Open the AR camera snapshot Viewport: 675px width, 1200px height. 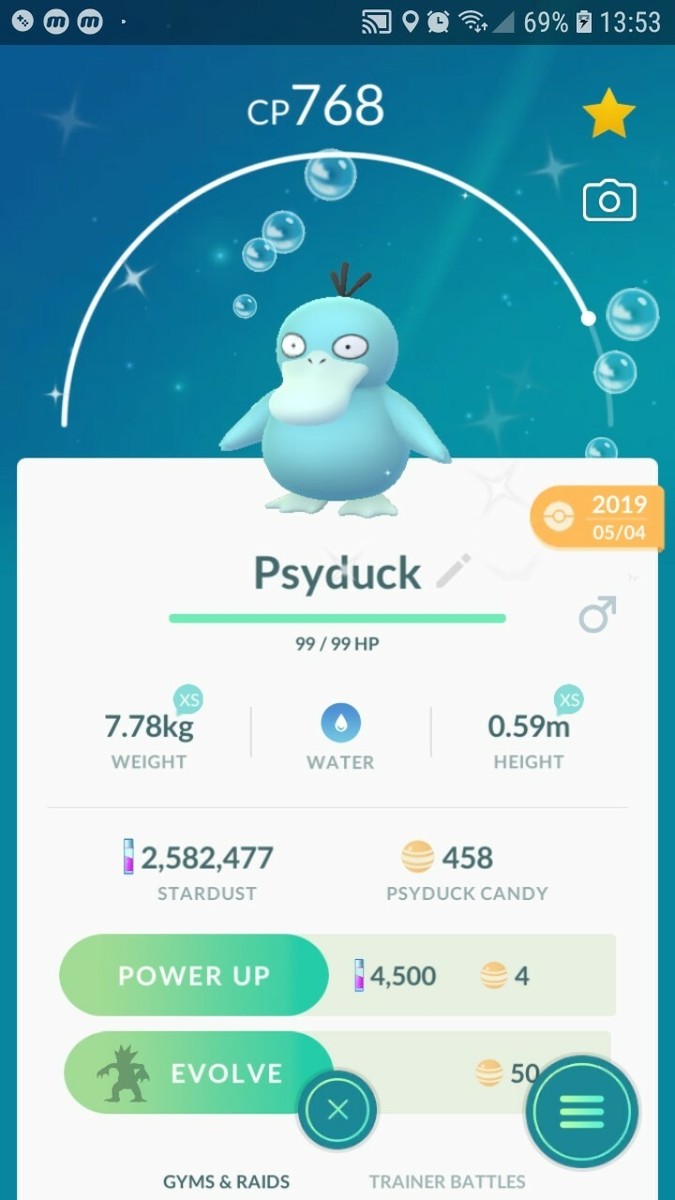pyautogui.click(x=609, y=201)
